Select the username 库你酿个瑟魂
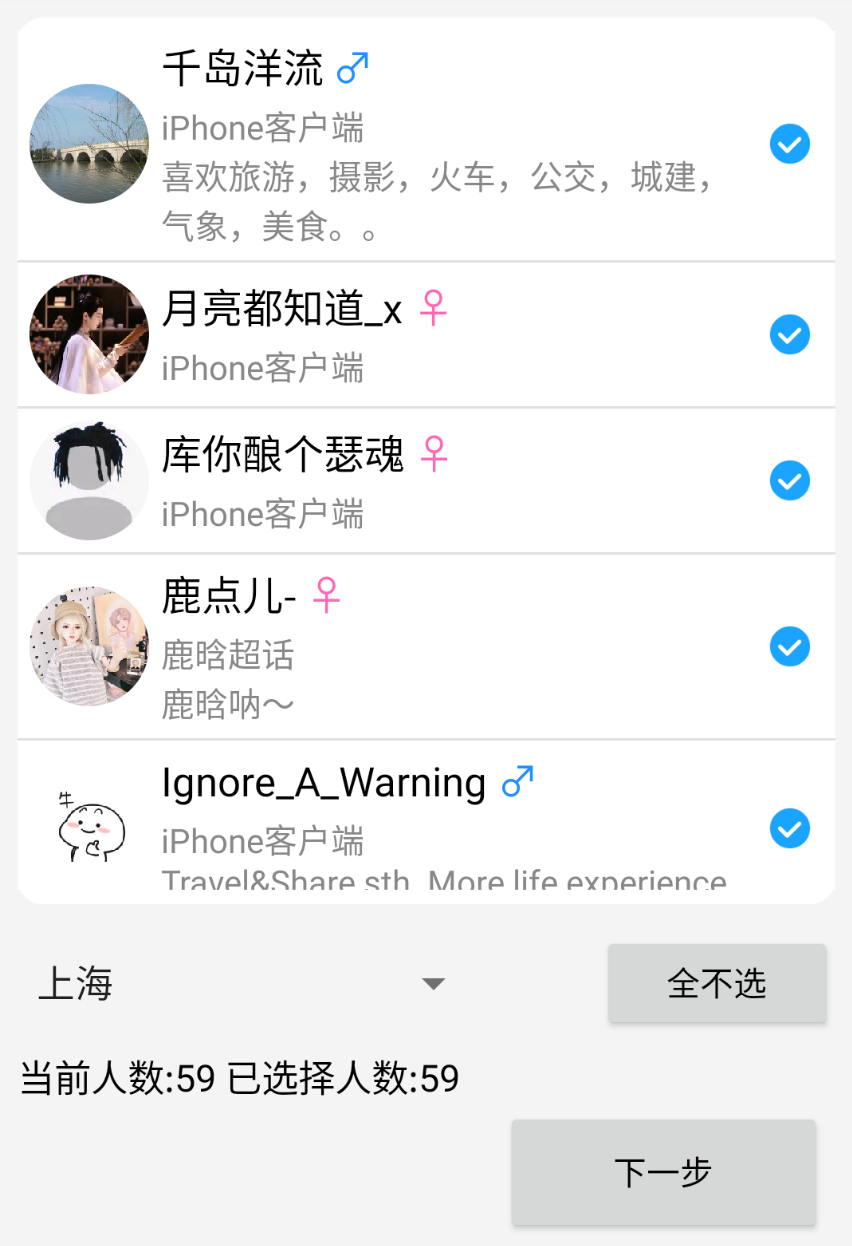This screenshot has width=852, height=1246. [283, 455]
